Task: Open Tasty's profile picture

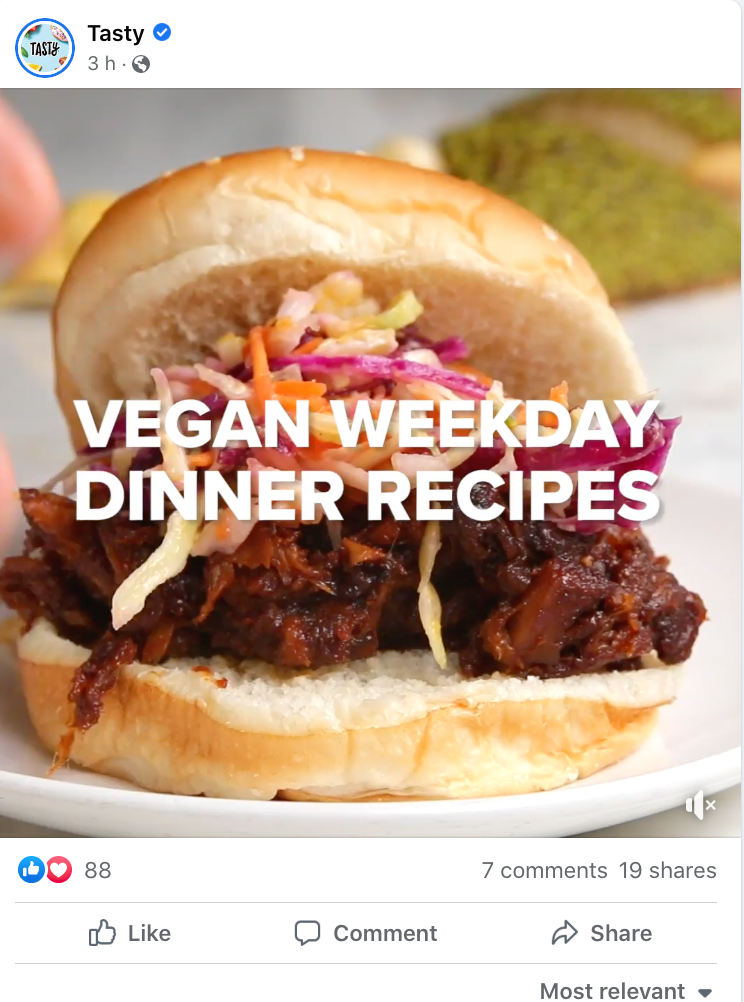Action: tap(45, 47)
